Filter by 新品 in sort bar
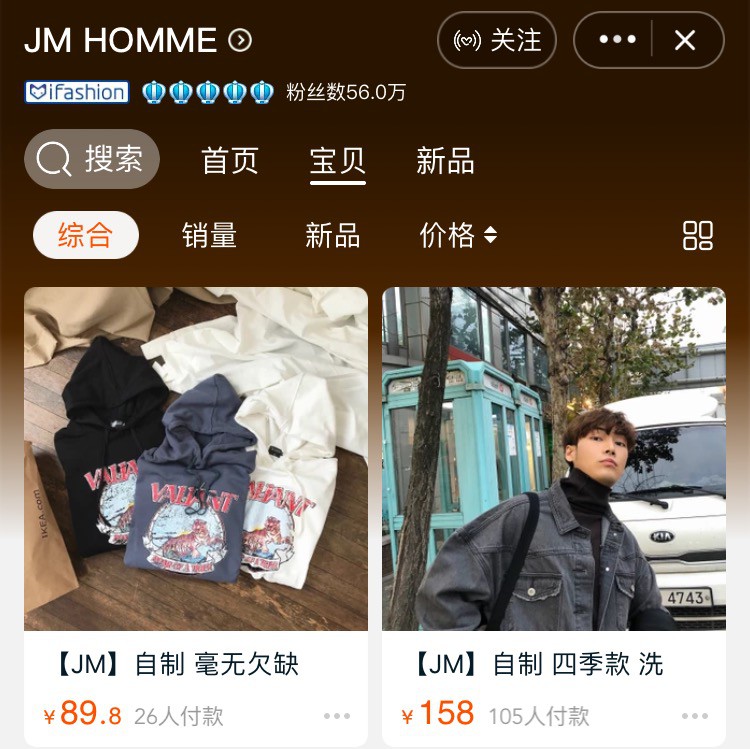This screenshot has height=749, width=750. point(332,235)
